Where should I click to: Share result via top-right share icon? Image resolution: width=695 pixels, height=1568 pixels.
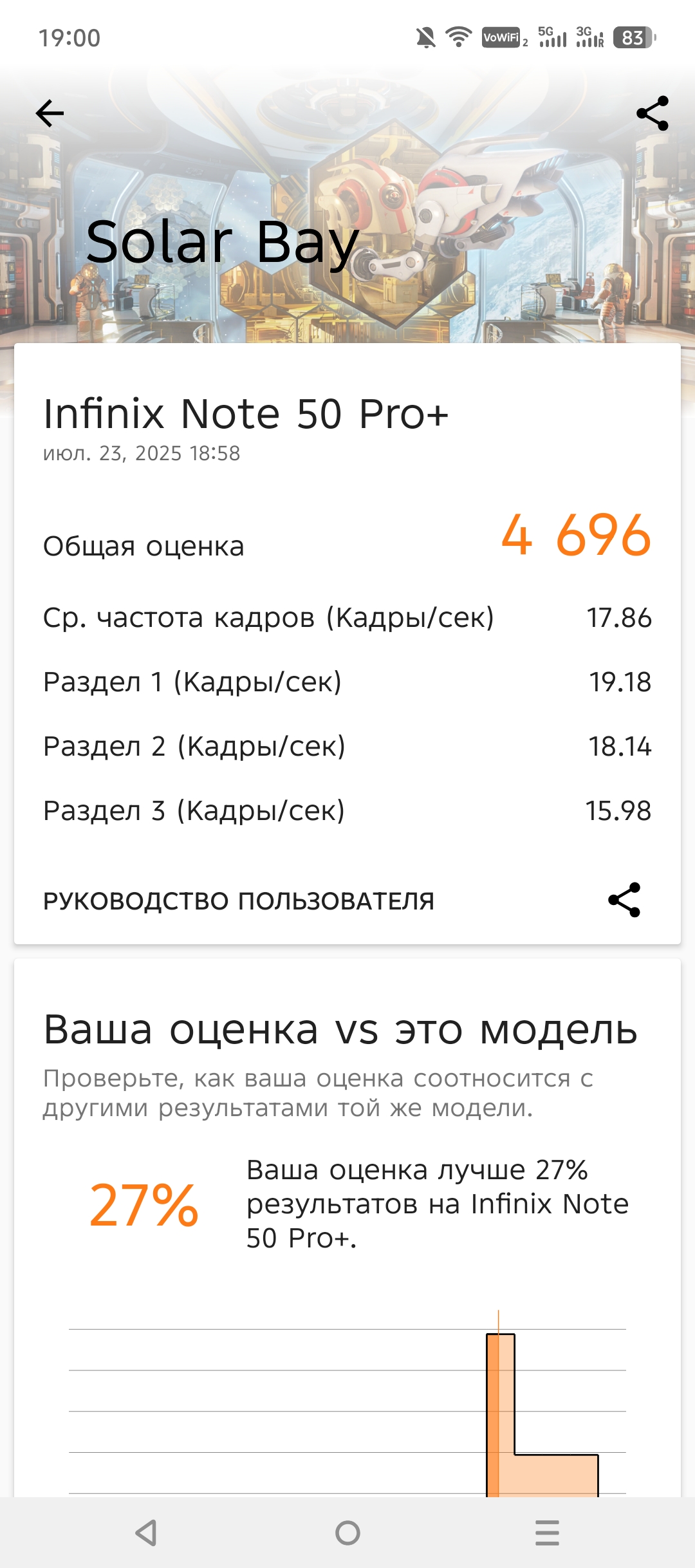point(652,114)
